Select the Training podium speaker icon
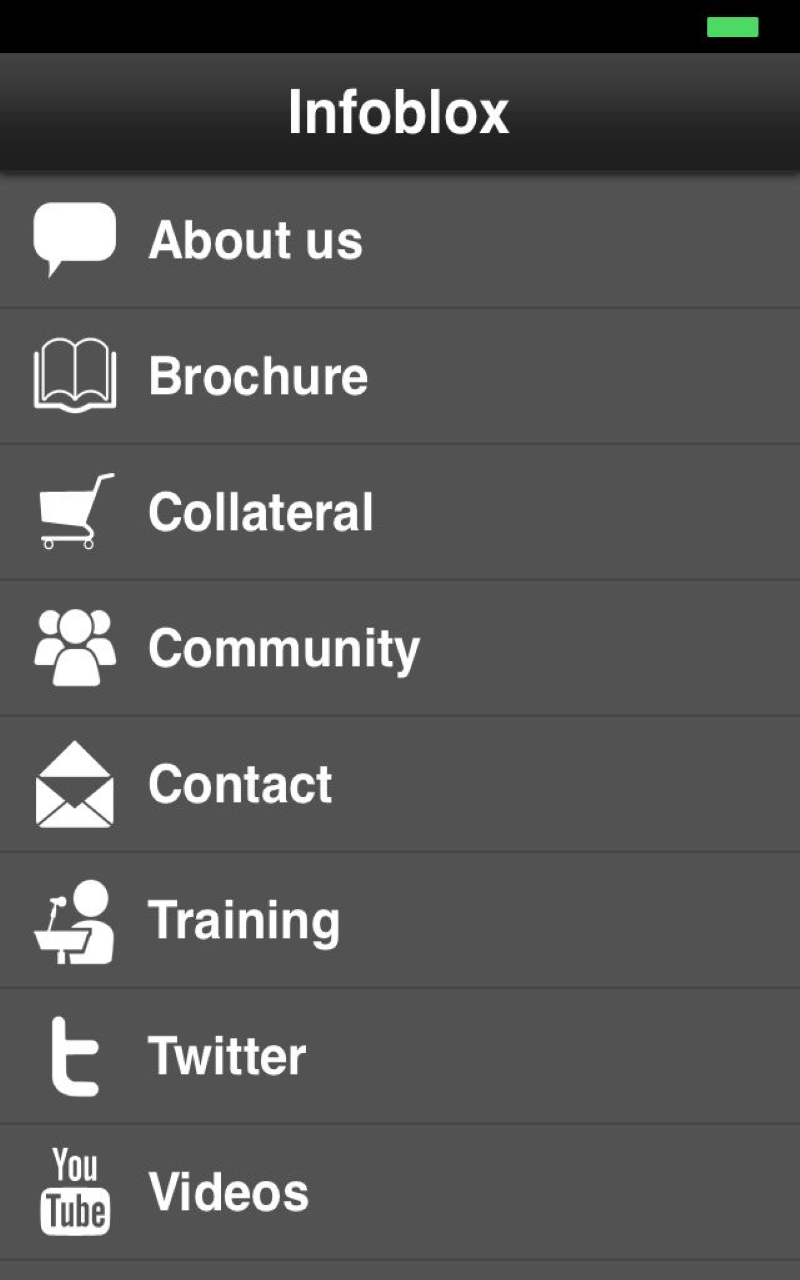 click(75, 919)
